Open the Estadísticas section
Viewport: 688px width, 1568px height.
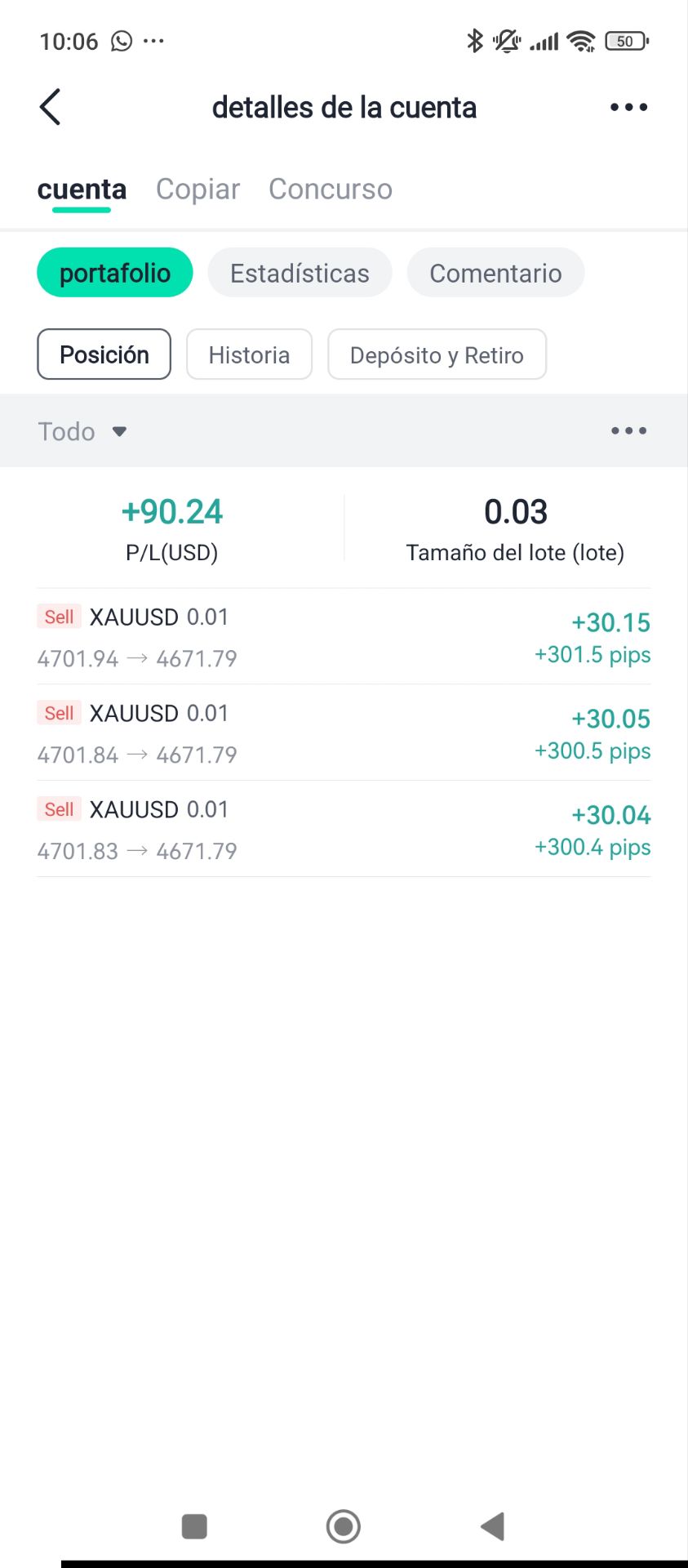point(300,273)
